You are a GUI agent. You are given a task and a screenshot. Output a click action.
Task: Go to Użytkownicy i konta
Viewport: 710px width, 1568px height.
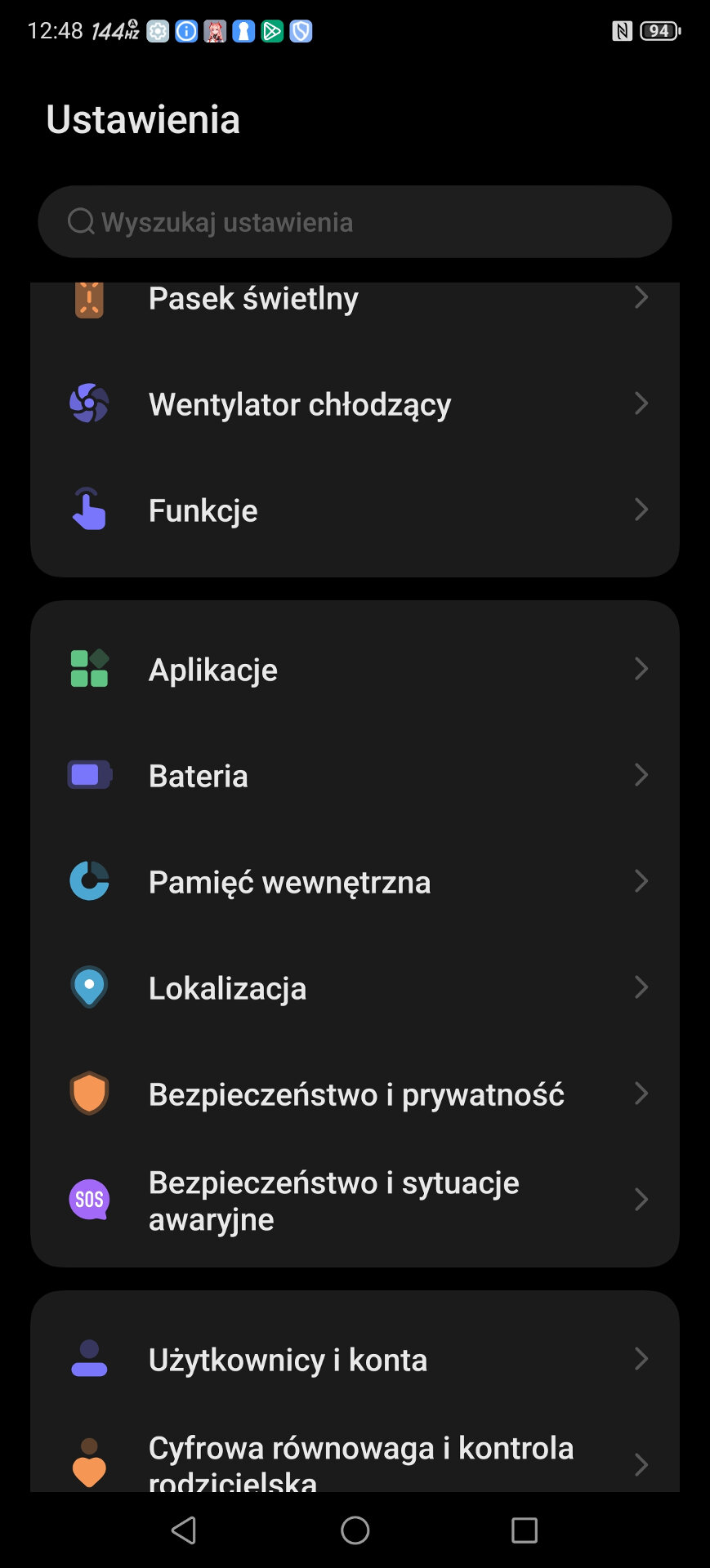(x=355, y=1360)
